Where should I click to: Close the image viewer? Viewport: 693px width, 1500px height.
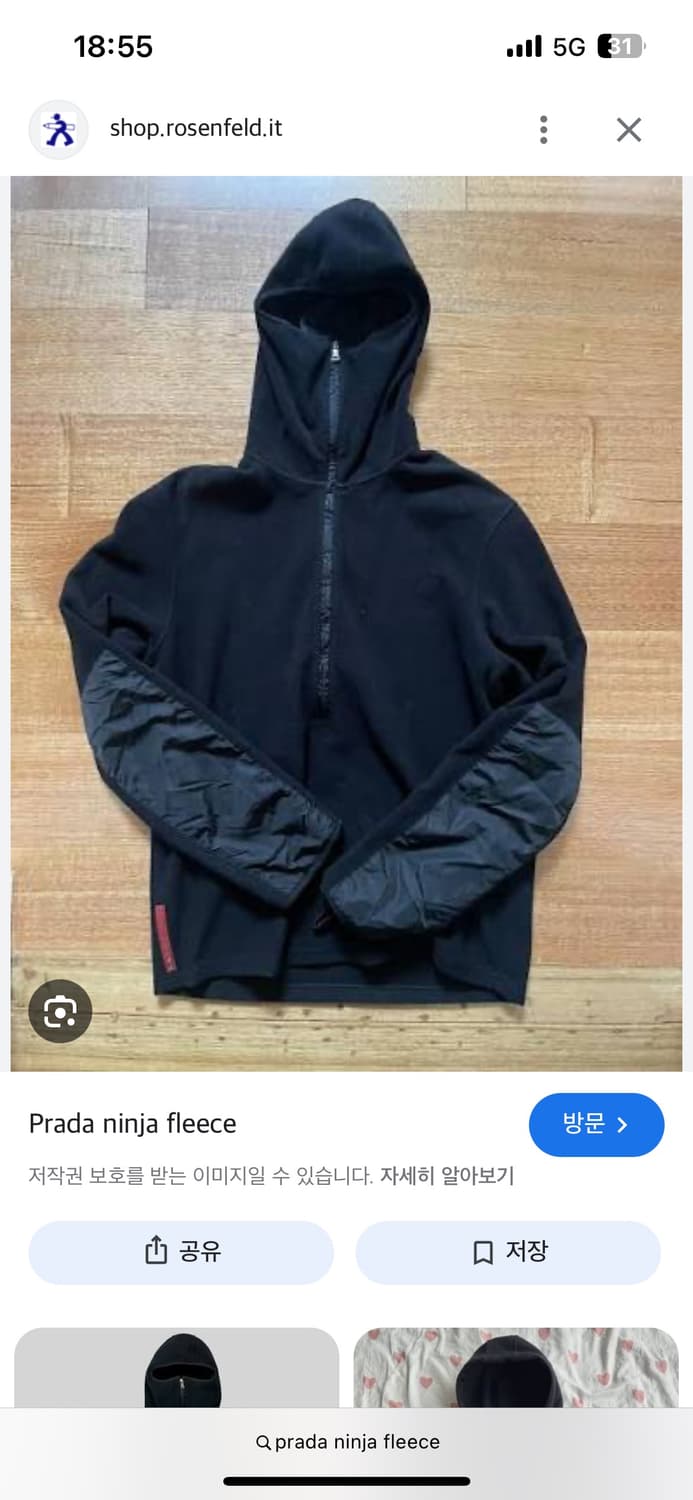629,130
